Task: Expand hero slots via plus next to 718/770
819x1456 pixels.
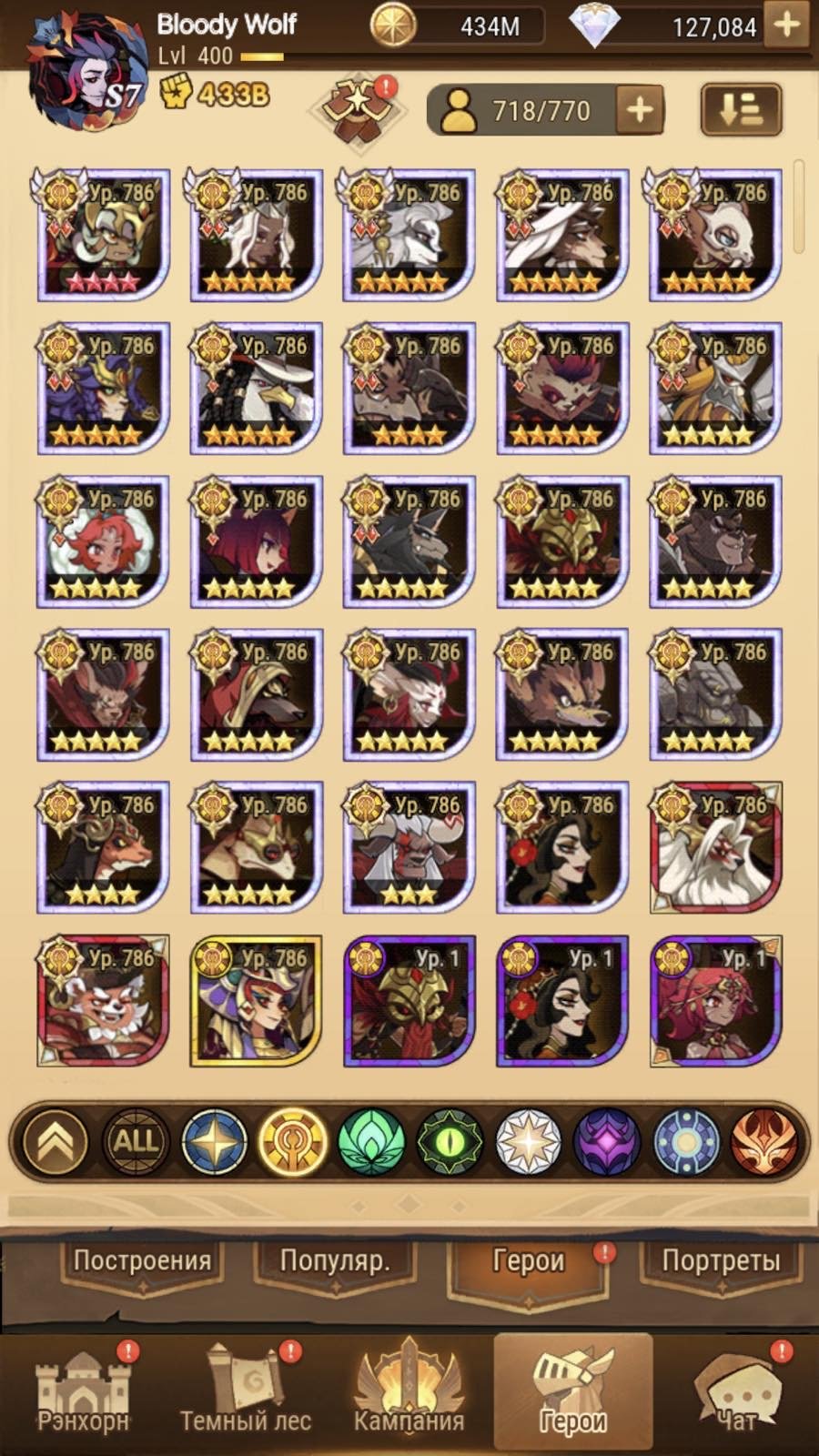Action: coord(640,111)
